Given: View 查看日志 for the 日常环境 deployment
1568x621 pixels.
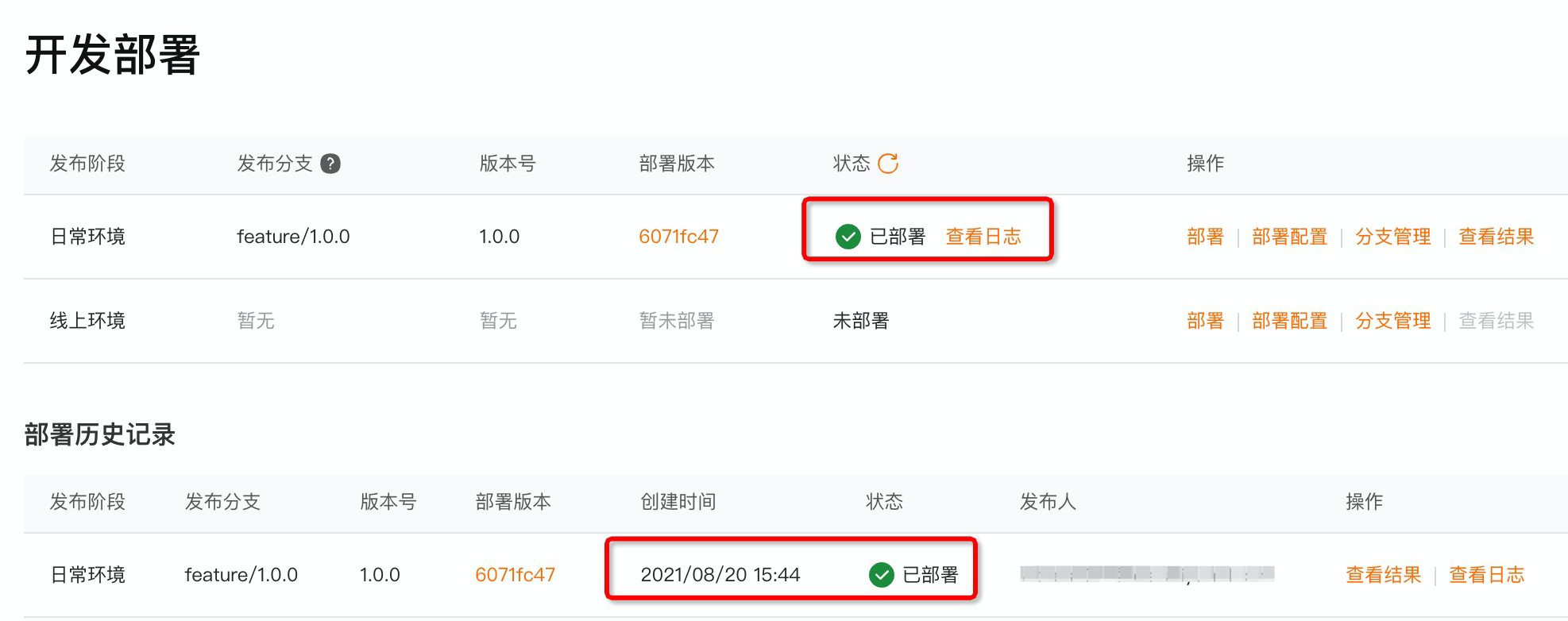Looking at the screenshot, I should coord(983,237).
